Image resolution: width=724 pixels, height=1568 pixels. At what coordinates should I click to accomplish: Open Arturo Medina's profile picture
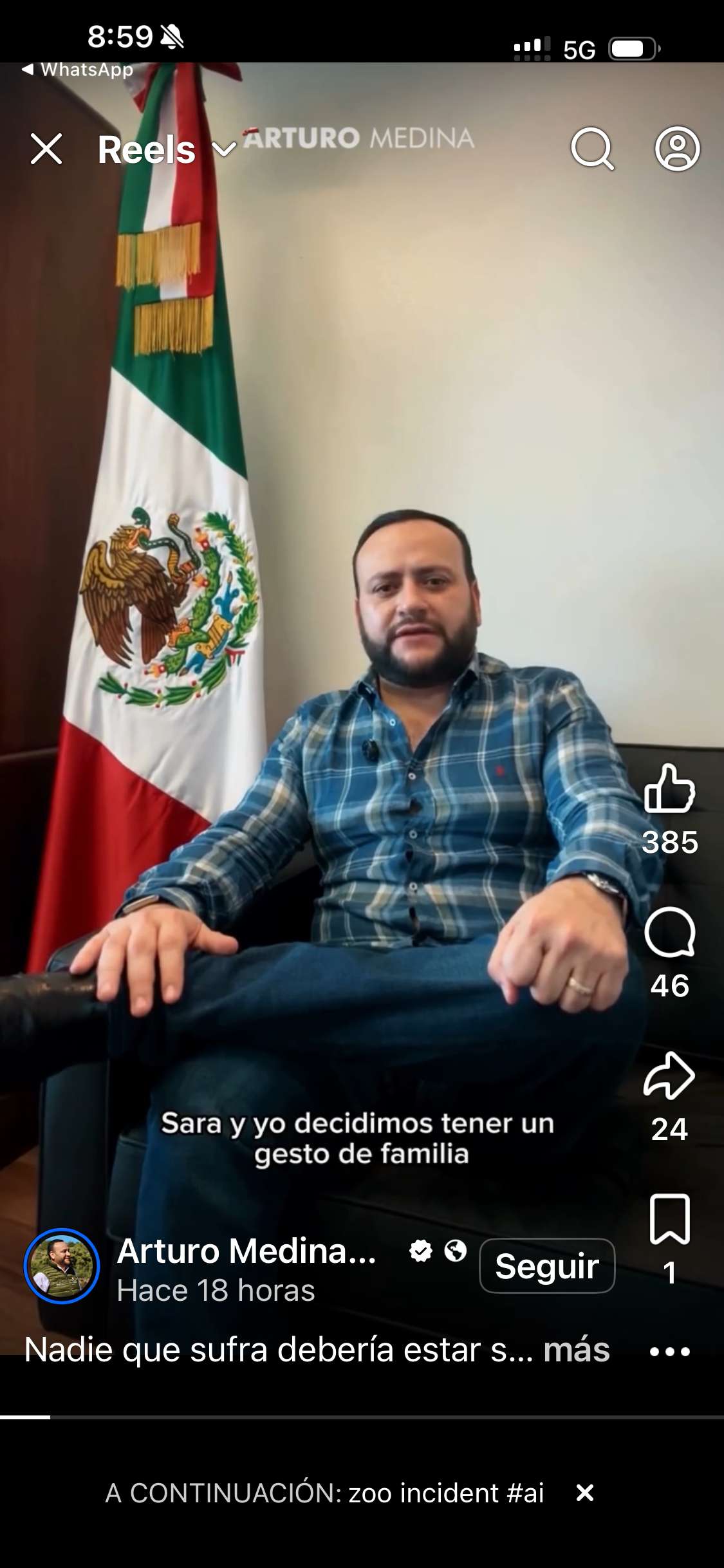coord(62,1266)
